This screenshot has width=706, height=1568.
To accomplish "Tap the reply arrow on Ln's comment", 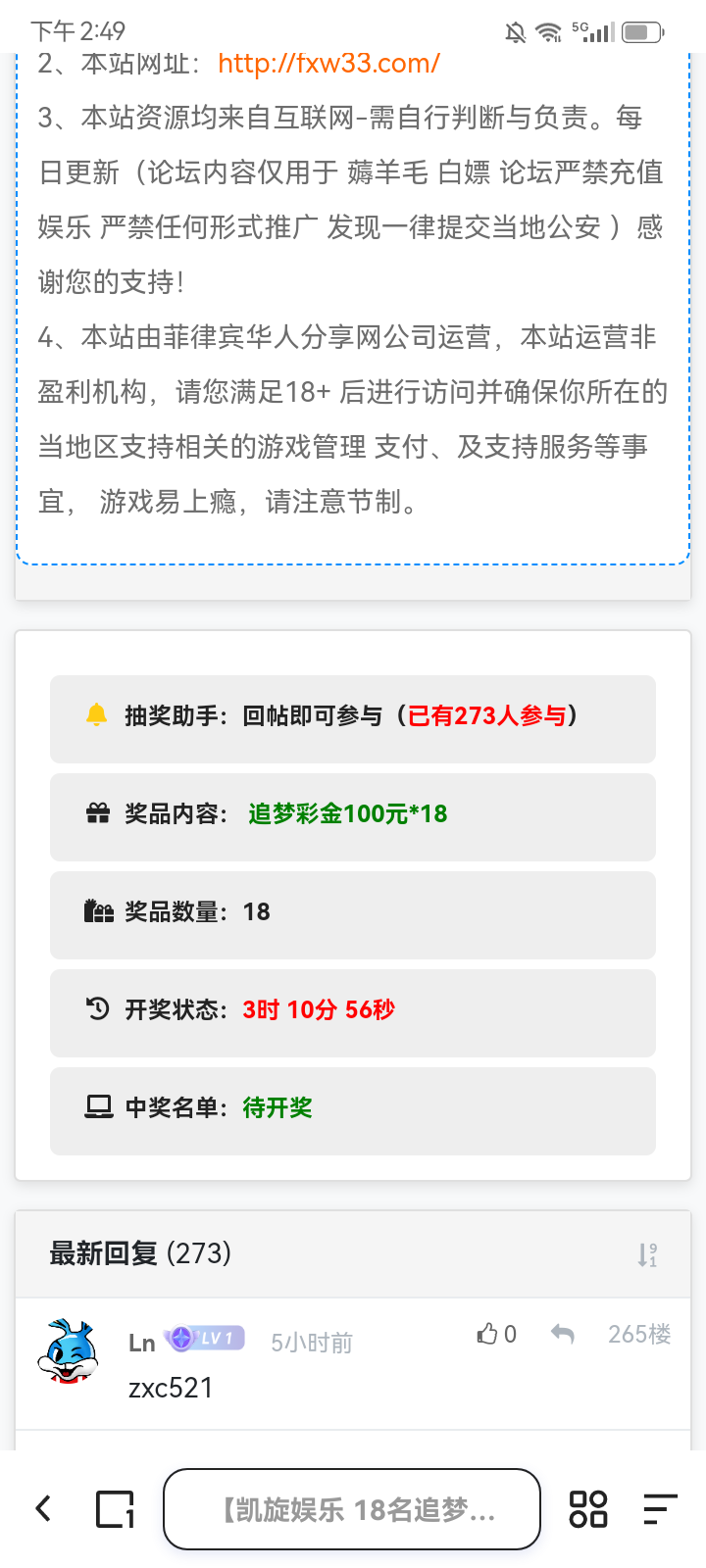I will (x=562, y=1334).
